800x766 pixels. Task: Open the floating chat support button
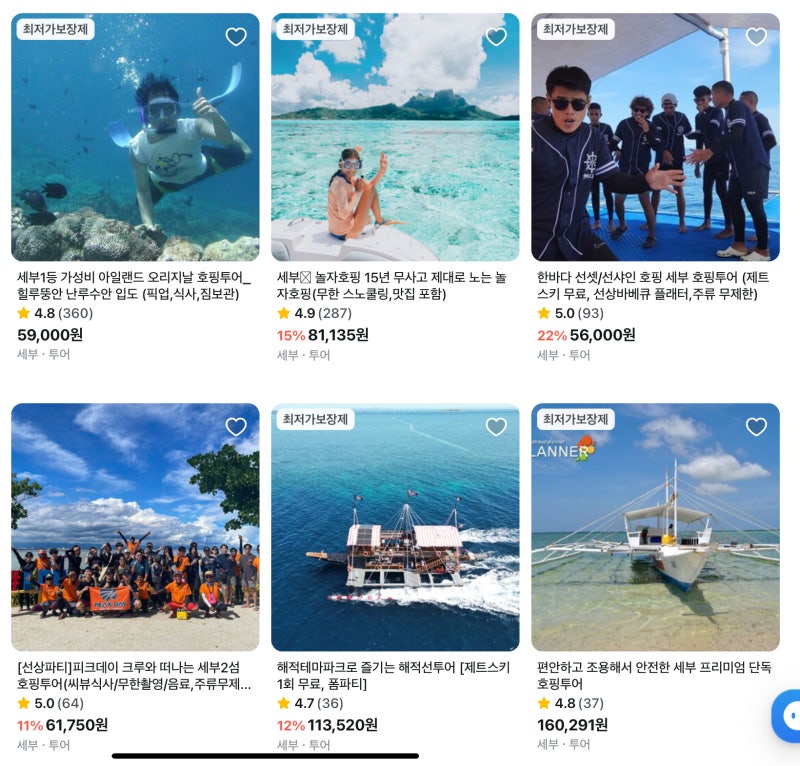tap(788, 715)
